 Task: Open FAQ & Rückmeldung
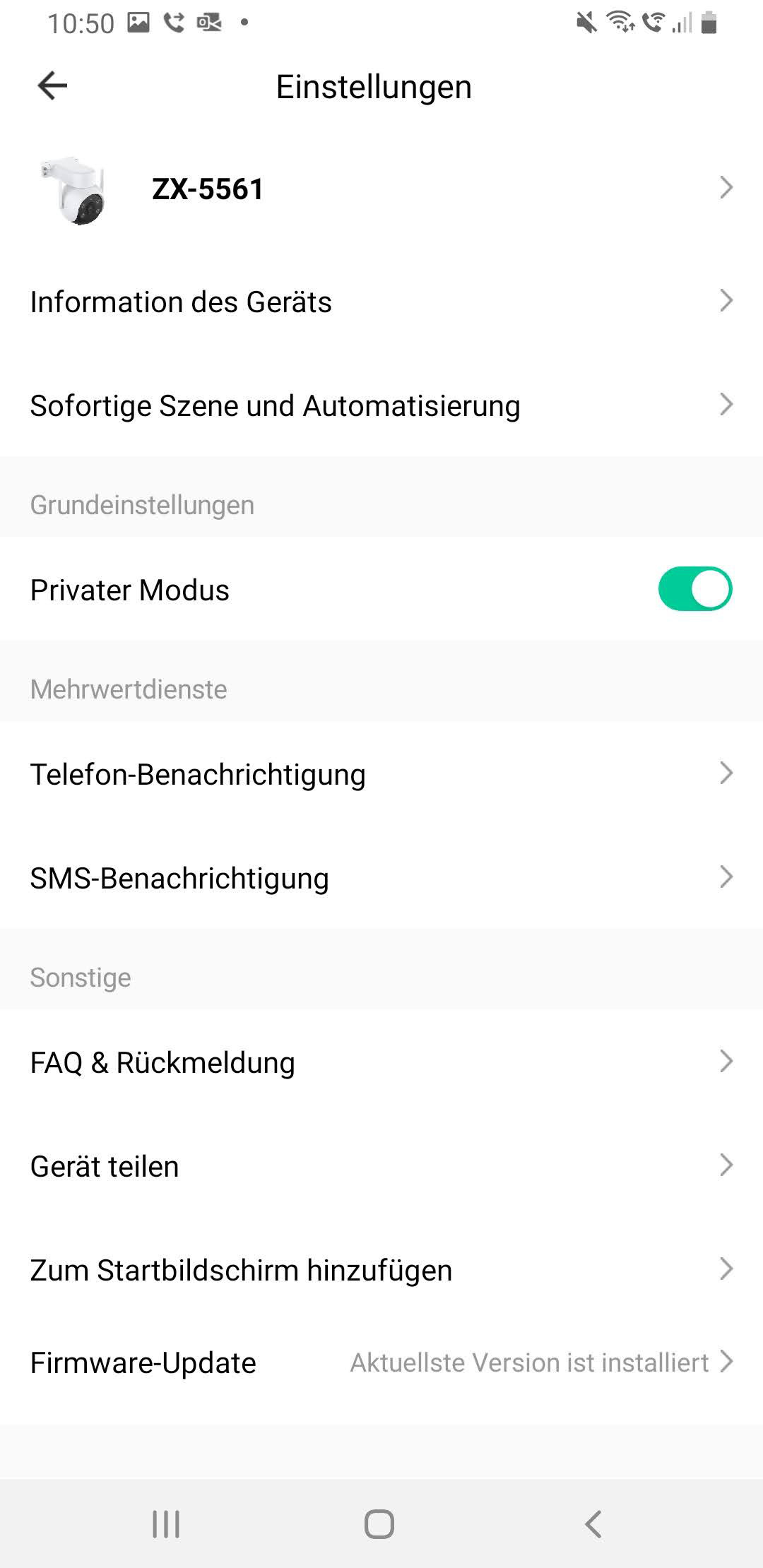click(381, 1062)
